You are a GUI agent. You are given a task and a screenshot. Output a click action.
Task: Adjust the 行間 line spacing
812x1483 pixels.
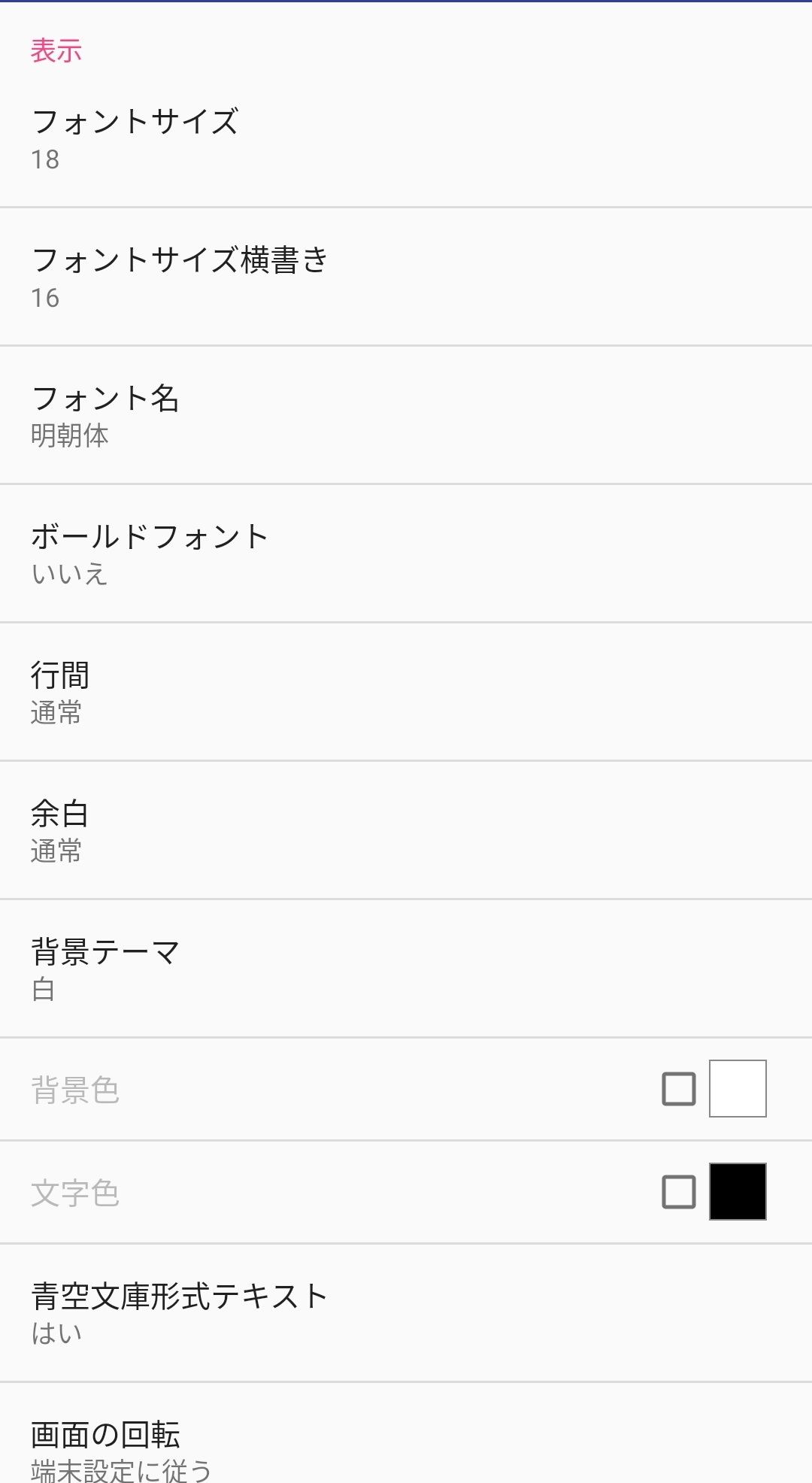click(x=406, y=692)
